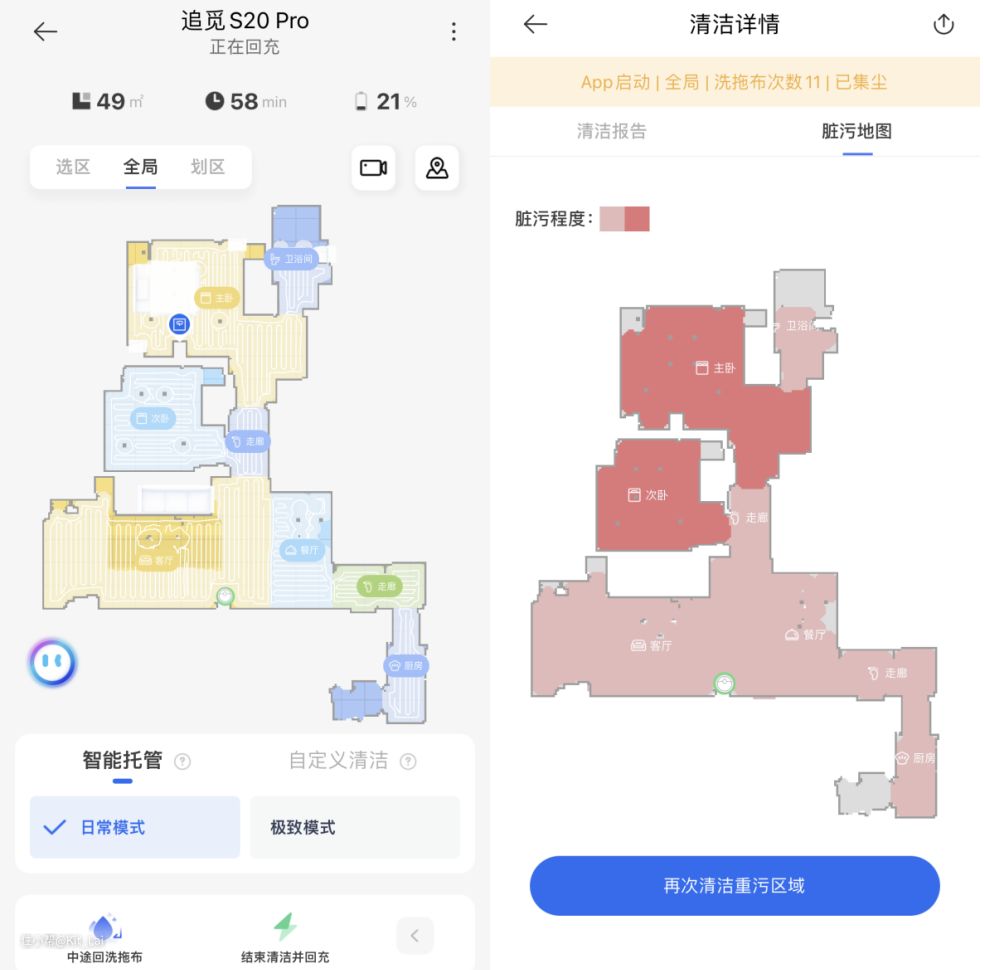The height and width of the screenshot is (970, 984).
Task: Tap the round assistant robot button
Action: click(52, 663)
